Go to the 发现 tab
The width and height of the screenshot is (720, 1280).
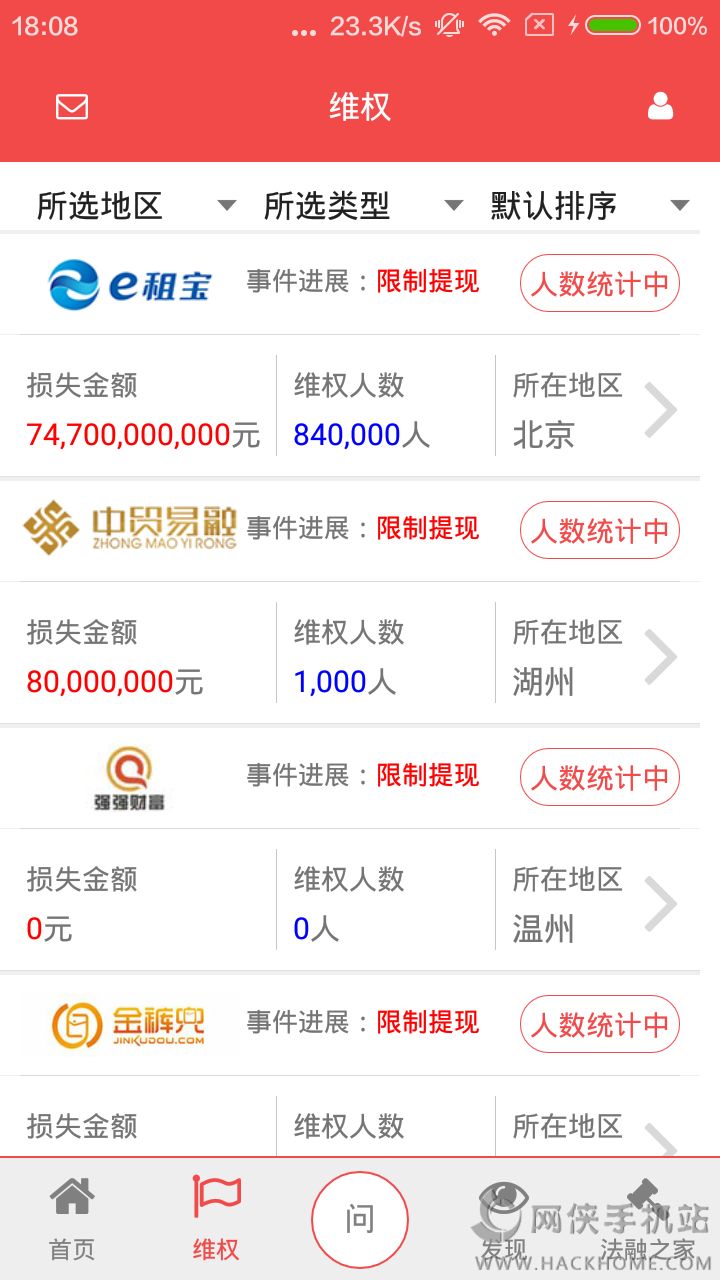coord(503,1218)
